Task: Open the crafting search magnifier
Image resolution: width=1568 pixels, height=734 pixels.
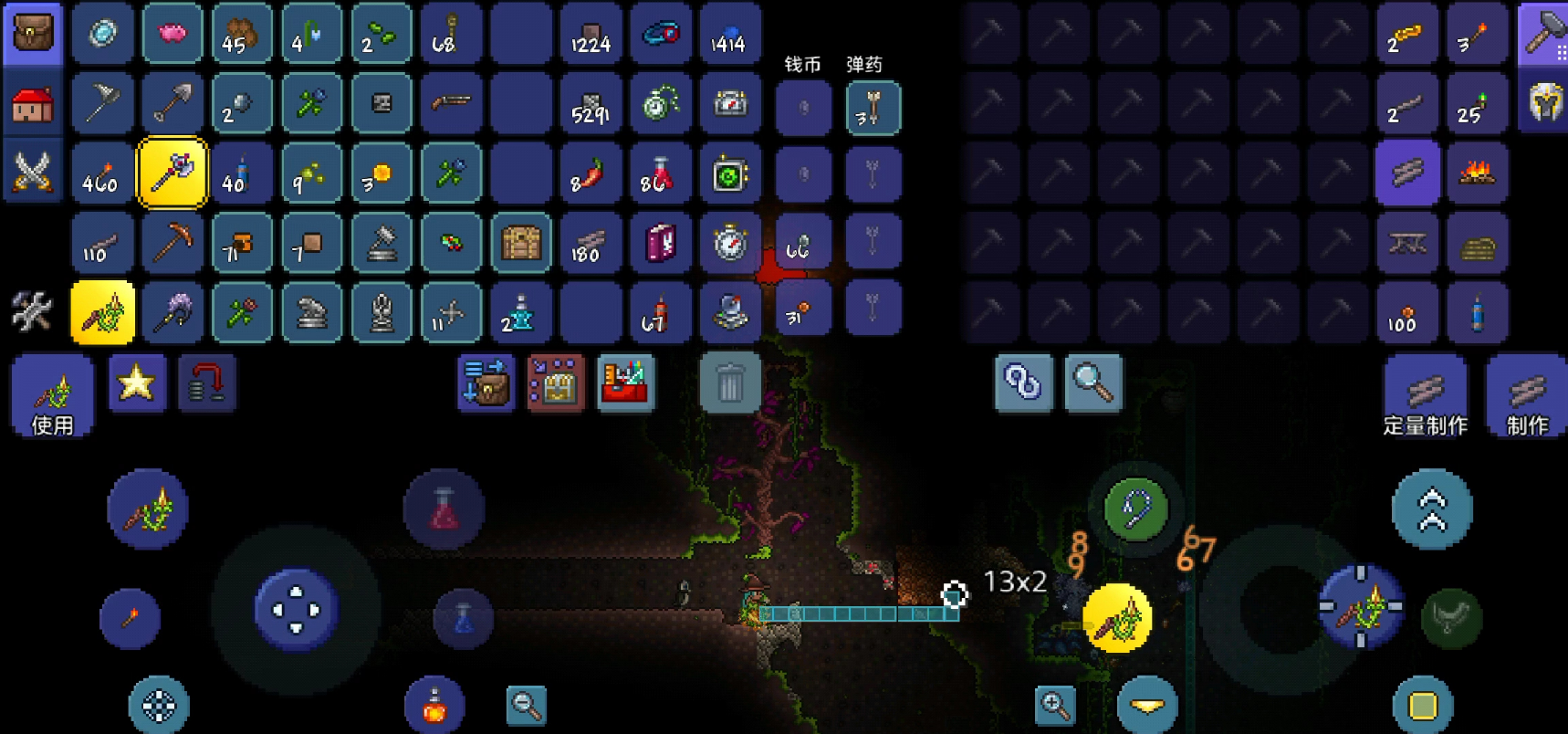Action: (1092, 383)
